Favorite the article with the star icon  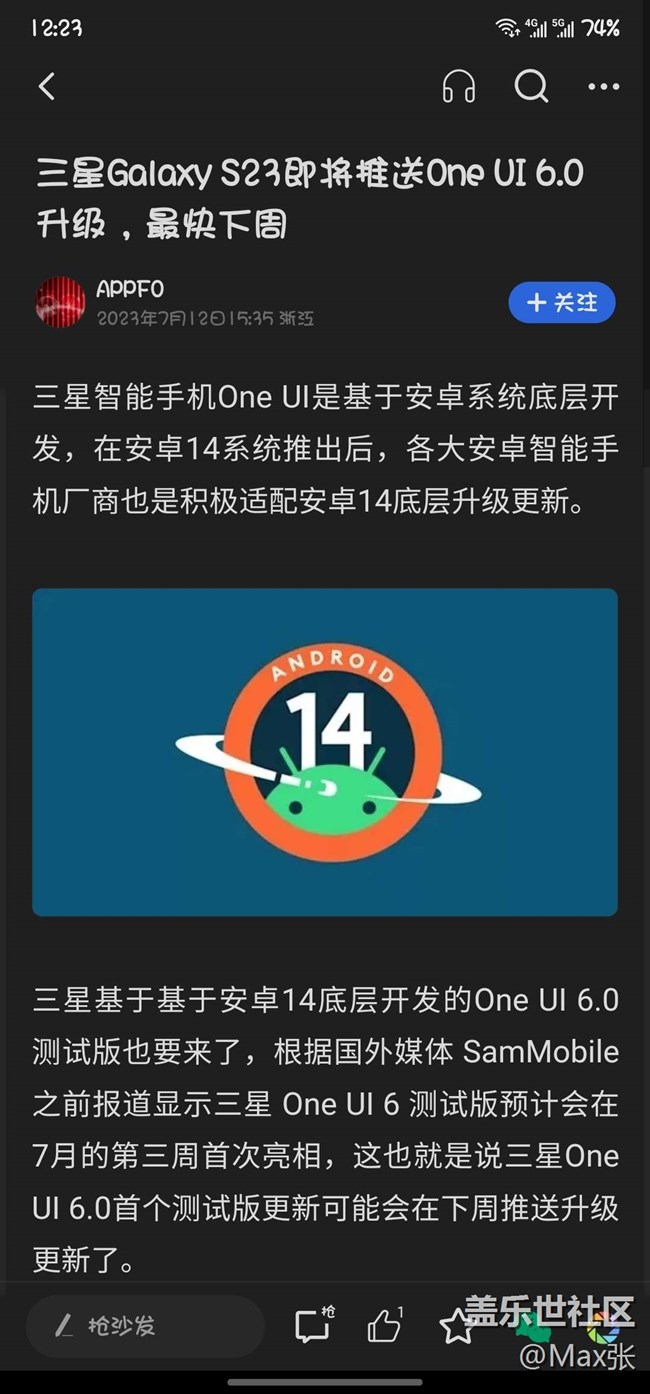coord(456,1327)
